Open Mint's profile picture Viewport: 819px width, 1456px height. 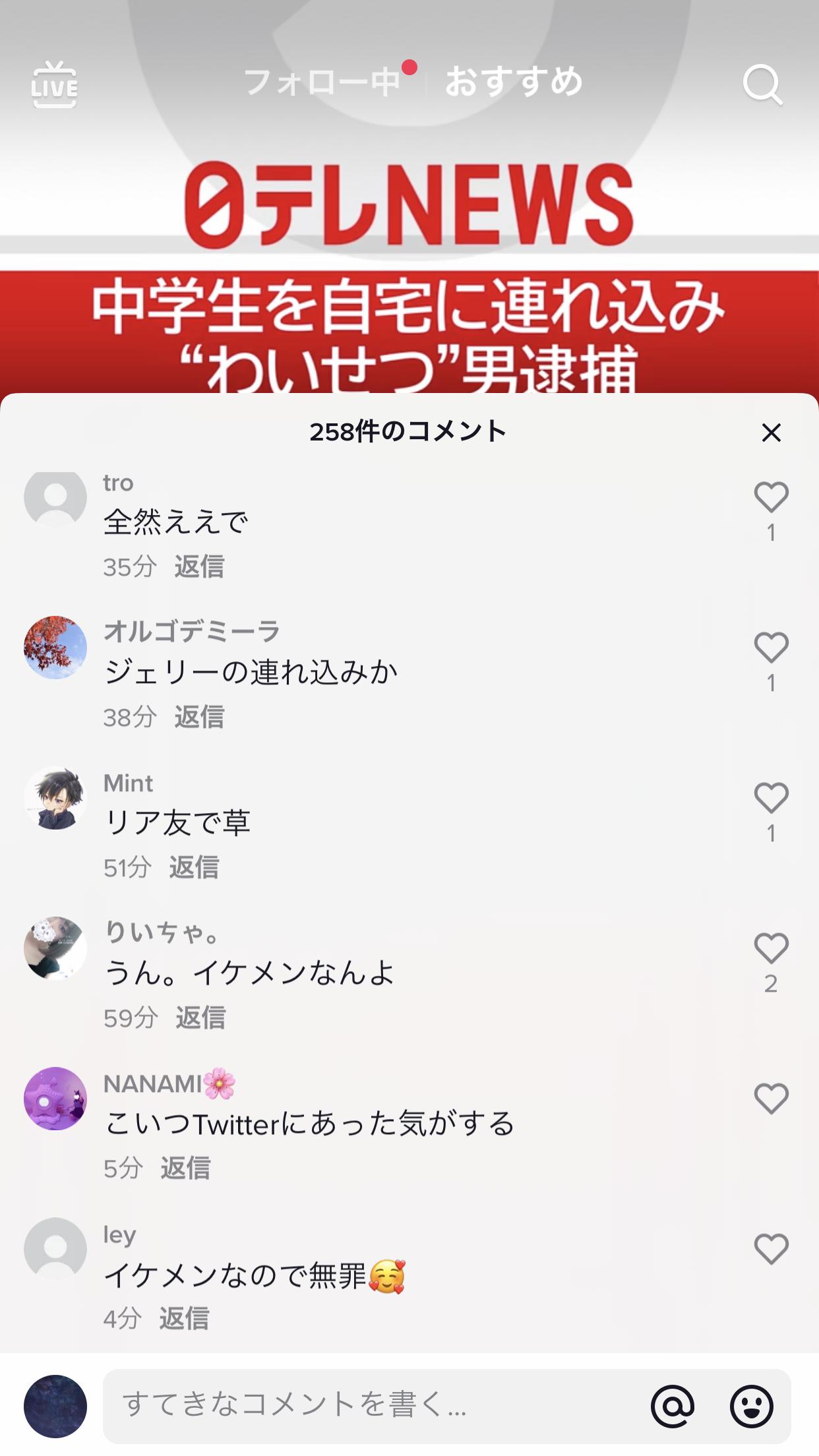point(55,798)
